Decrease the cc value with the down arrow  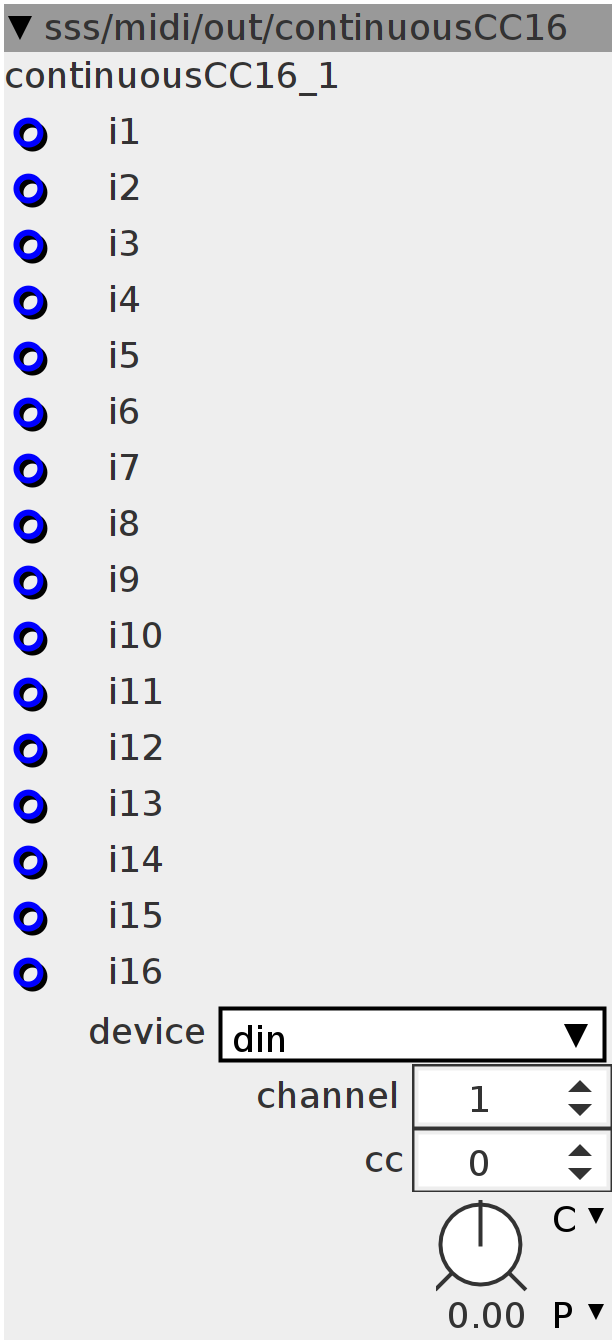pos(579,1173)
